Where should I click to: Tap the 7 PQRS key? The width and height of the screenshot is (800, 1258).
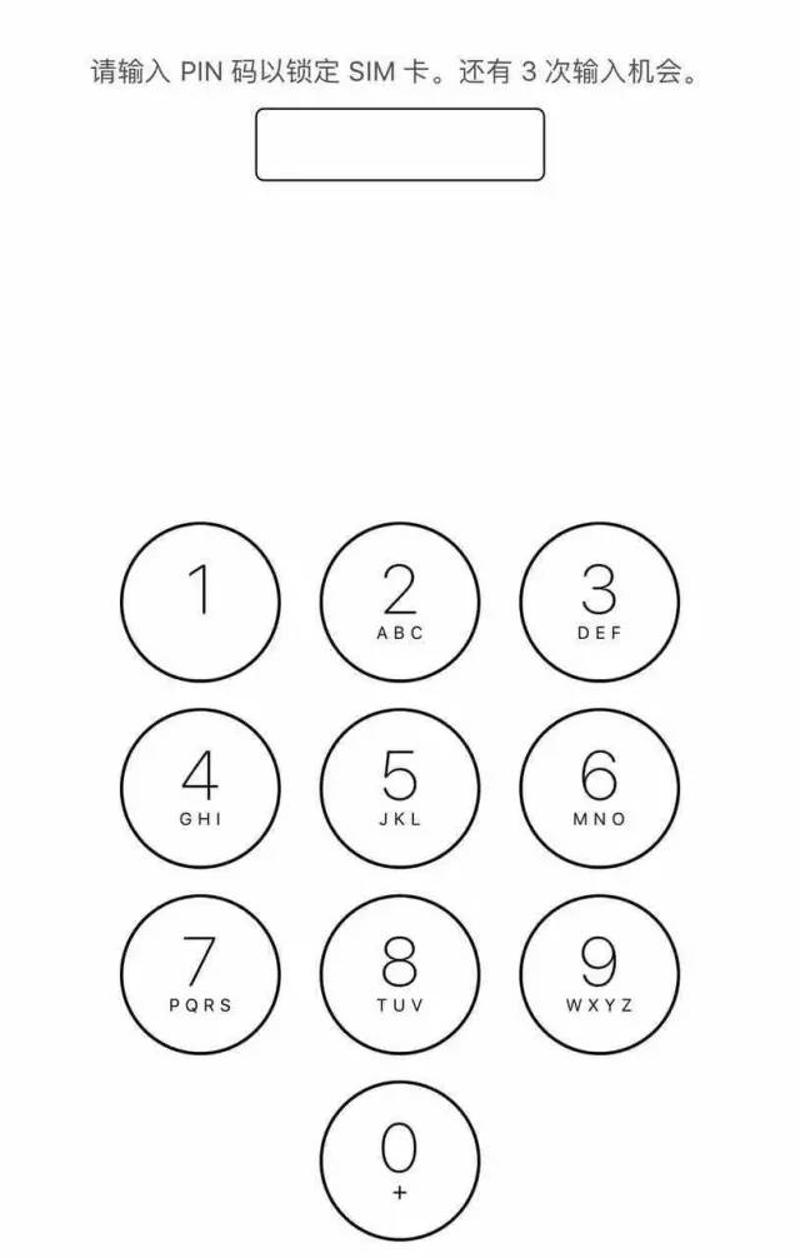click(200, 974)
